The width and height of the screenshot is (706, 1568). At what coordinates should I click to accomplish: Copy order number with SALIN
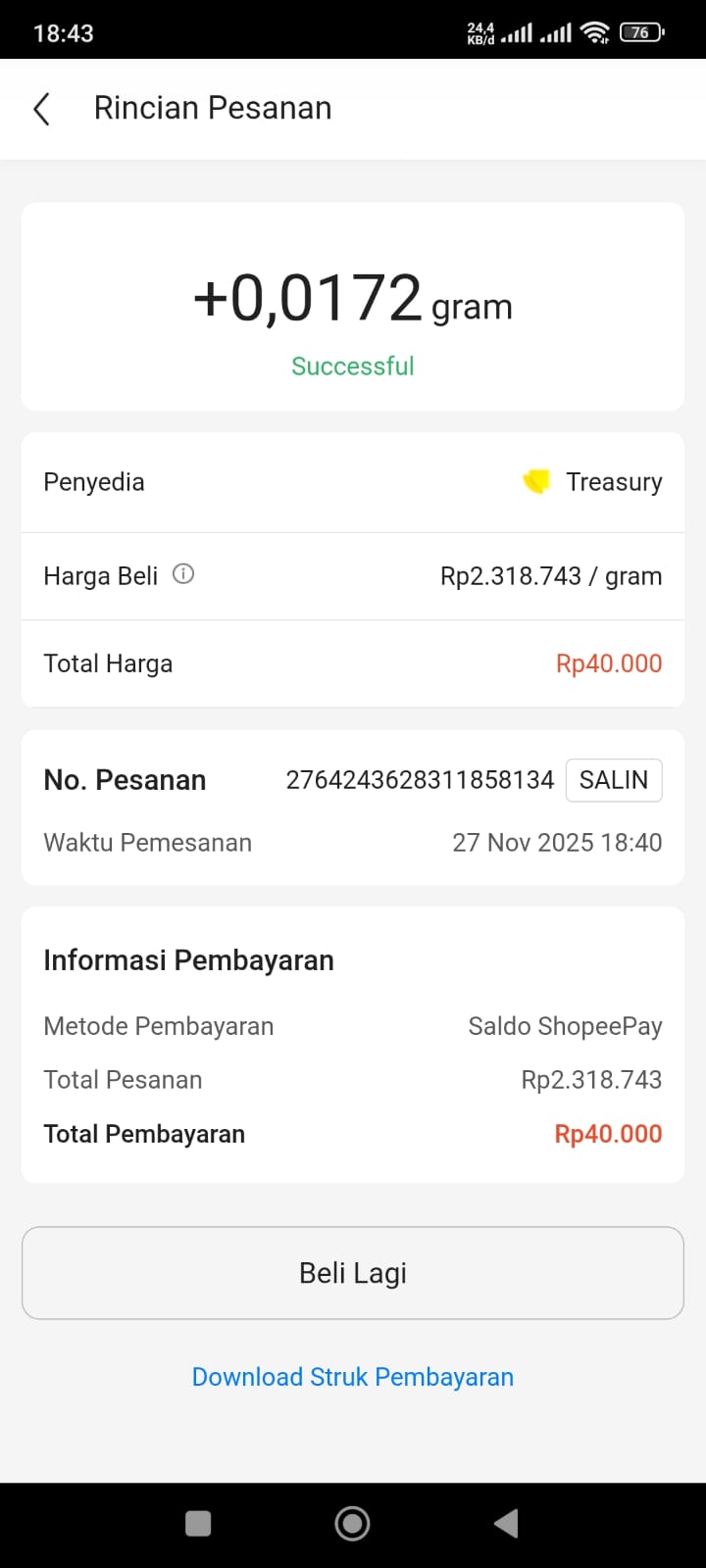click(x=613, y=780)
